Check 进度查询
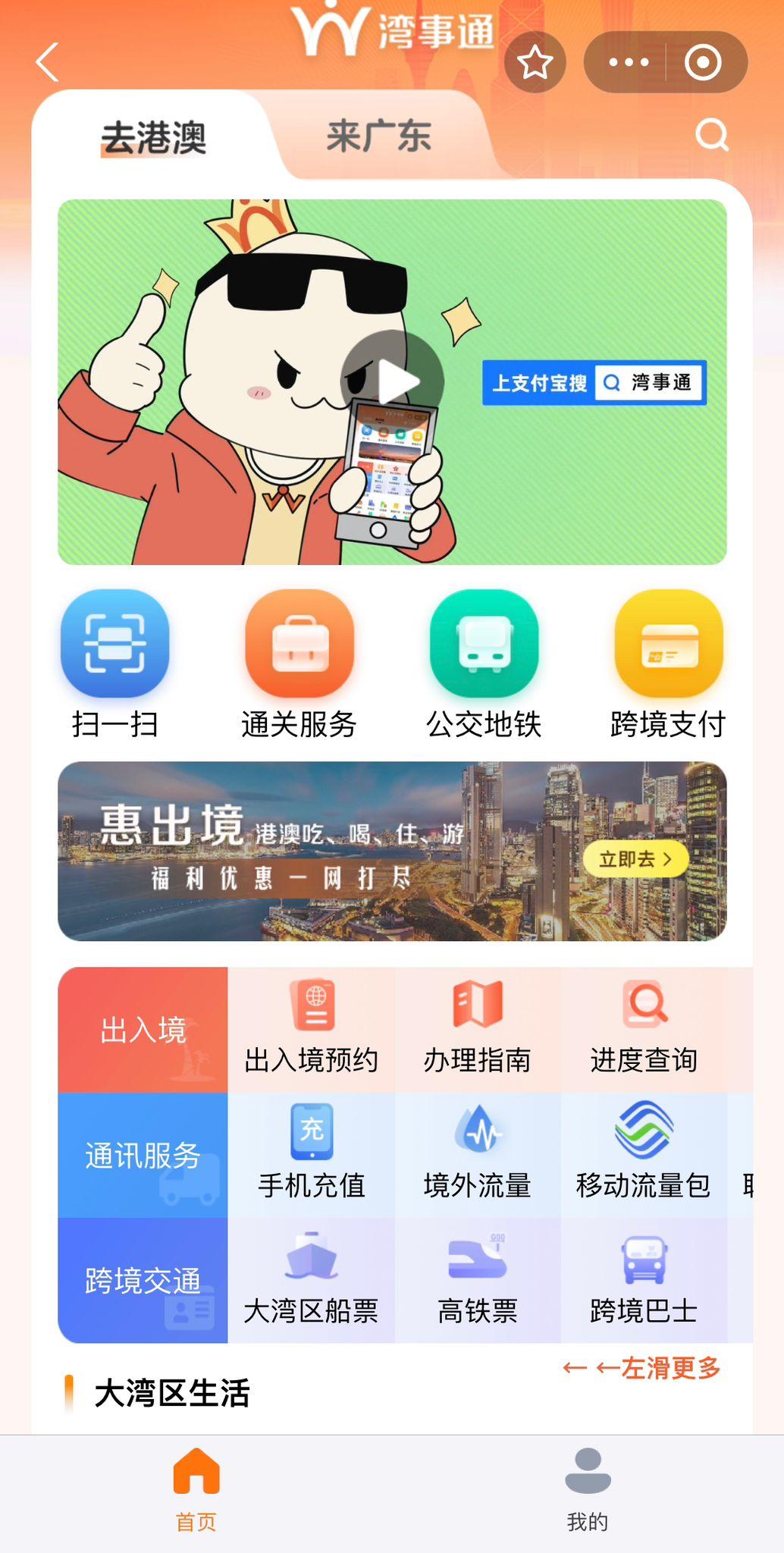The height and width of the screenshot is (1553, 784). pyautogui.click(x=644, y=1028)
